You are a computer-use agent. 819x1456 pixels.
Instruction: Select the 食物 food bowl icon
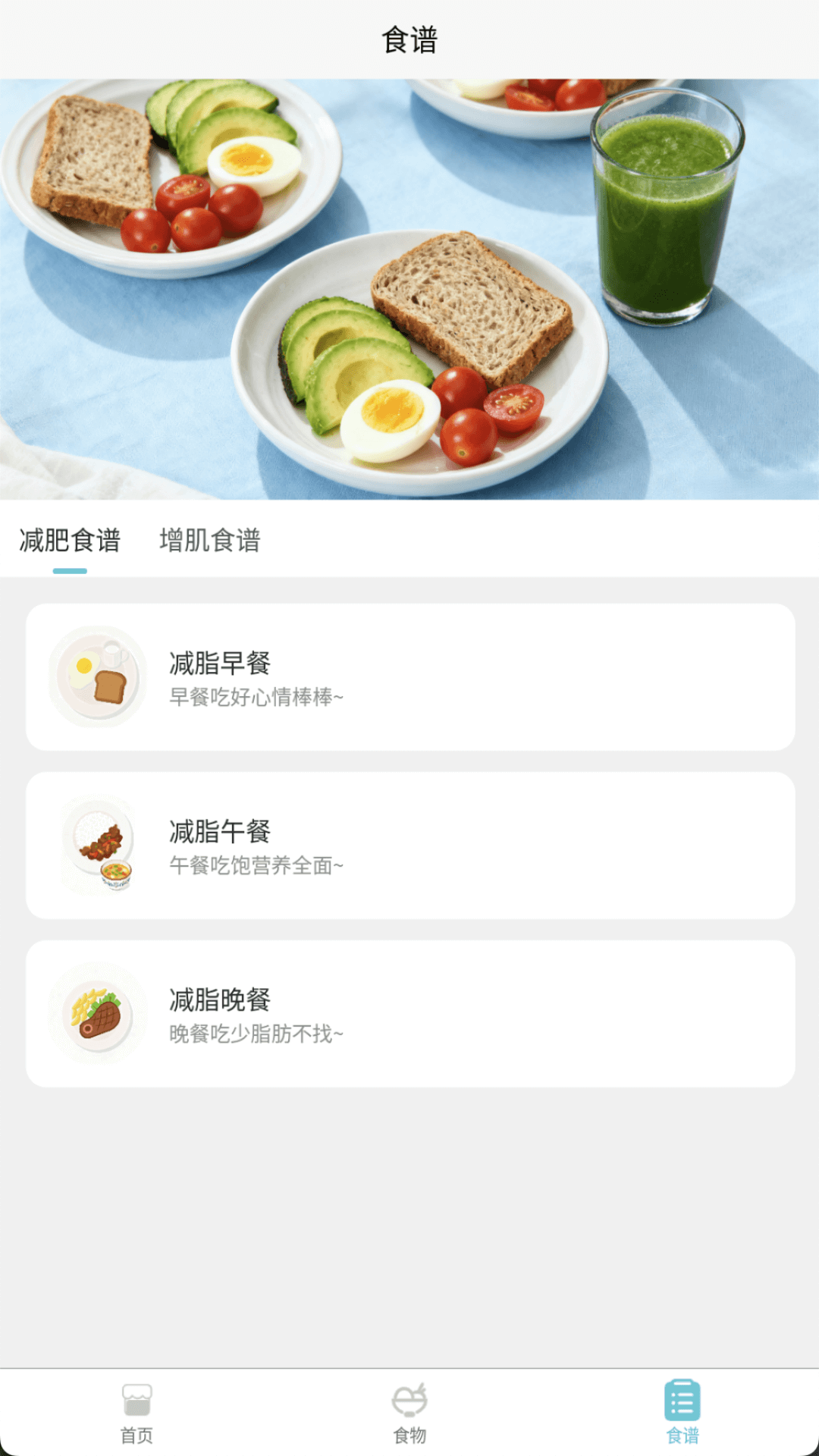coord(409,1398)
